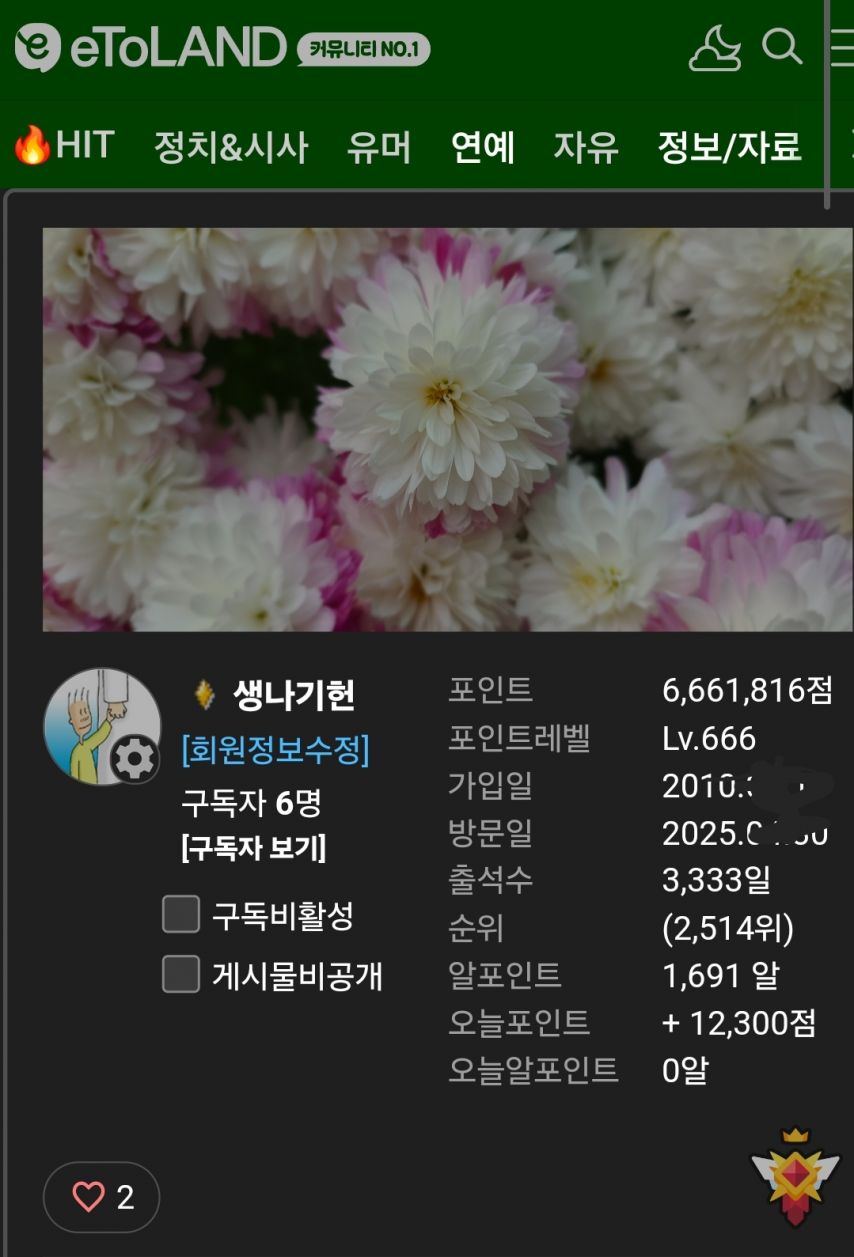The width and height of the screenshot is (854, 1257).
Task: Toggle night mode with the moon icon
Action: click(x=714, y=48)
